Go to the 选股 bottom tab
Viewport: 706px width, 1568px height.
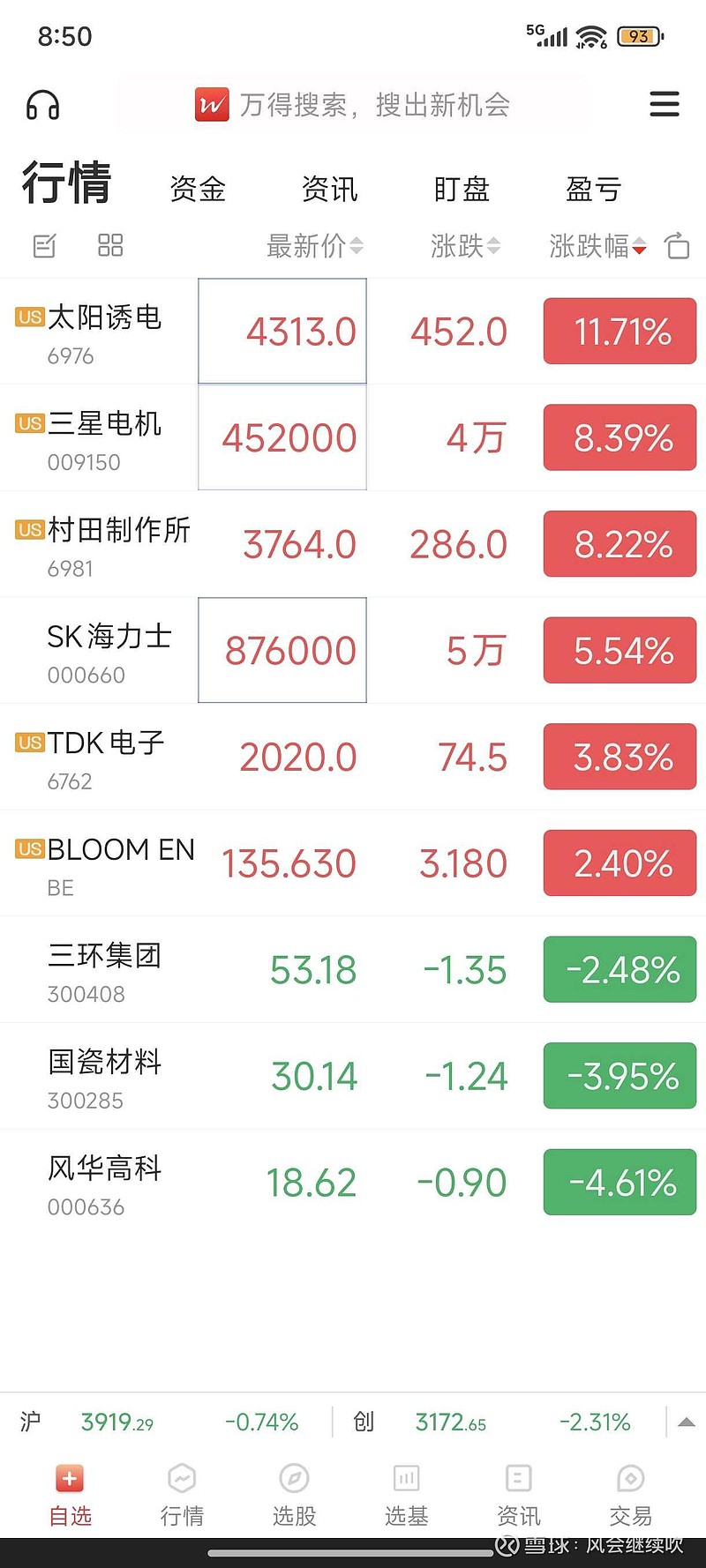coord(294,1495)
